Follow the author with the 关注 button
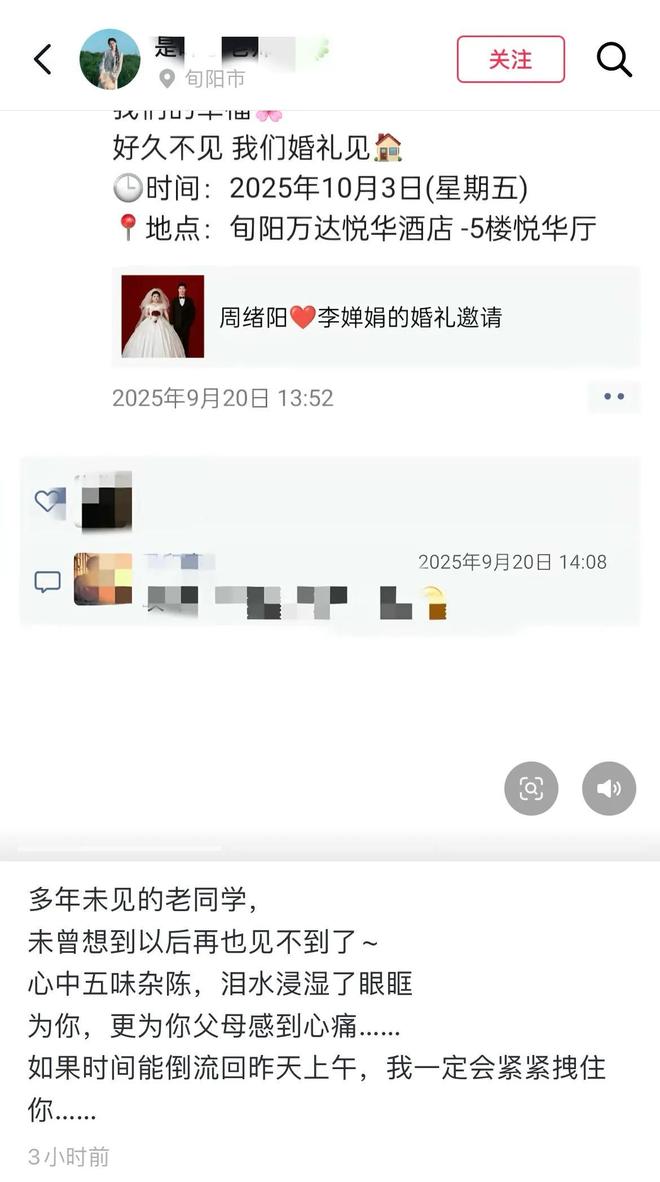 pyautogui.click(x=510, y=60)
